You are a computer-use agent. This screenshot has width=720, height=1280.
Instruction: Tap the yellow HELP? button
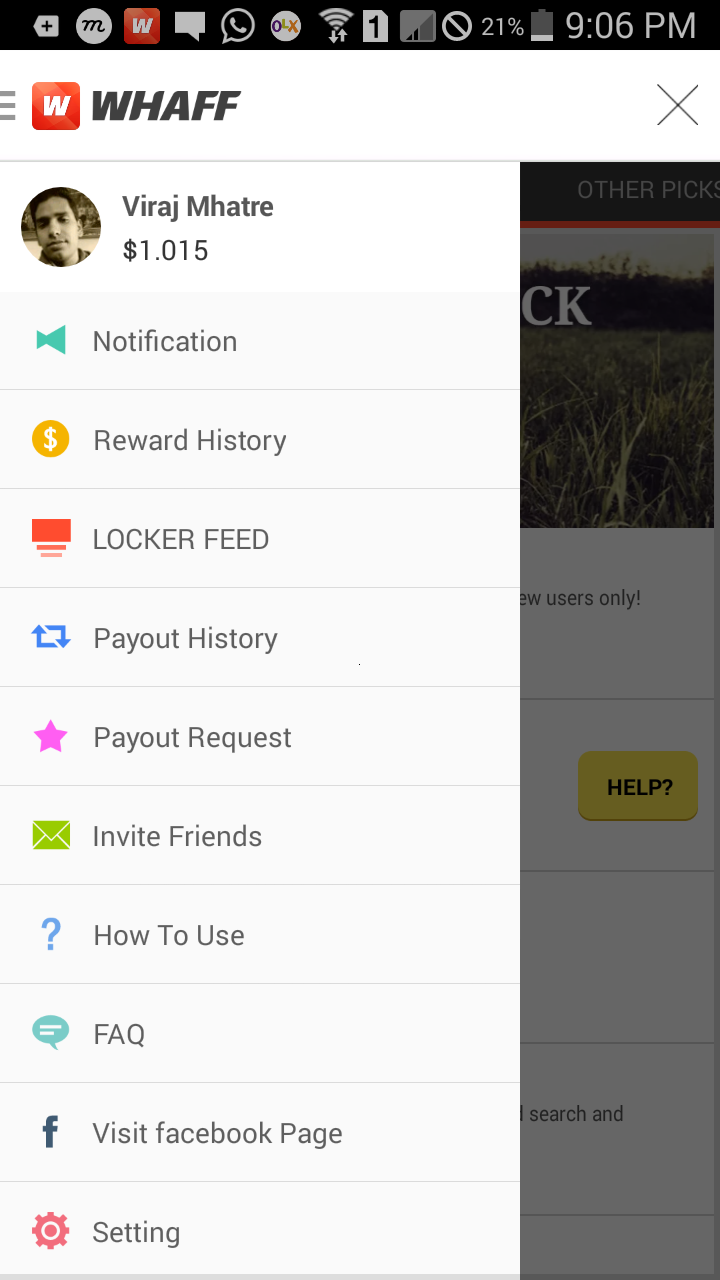(638, 787)
